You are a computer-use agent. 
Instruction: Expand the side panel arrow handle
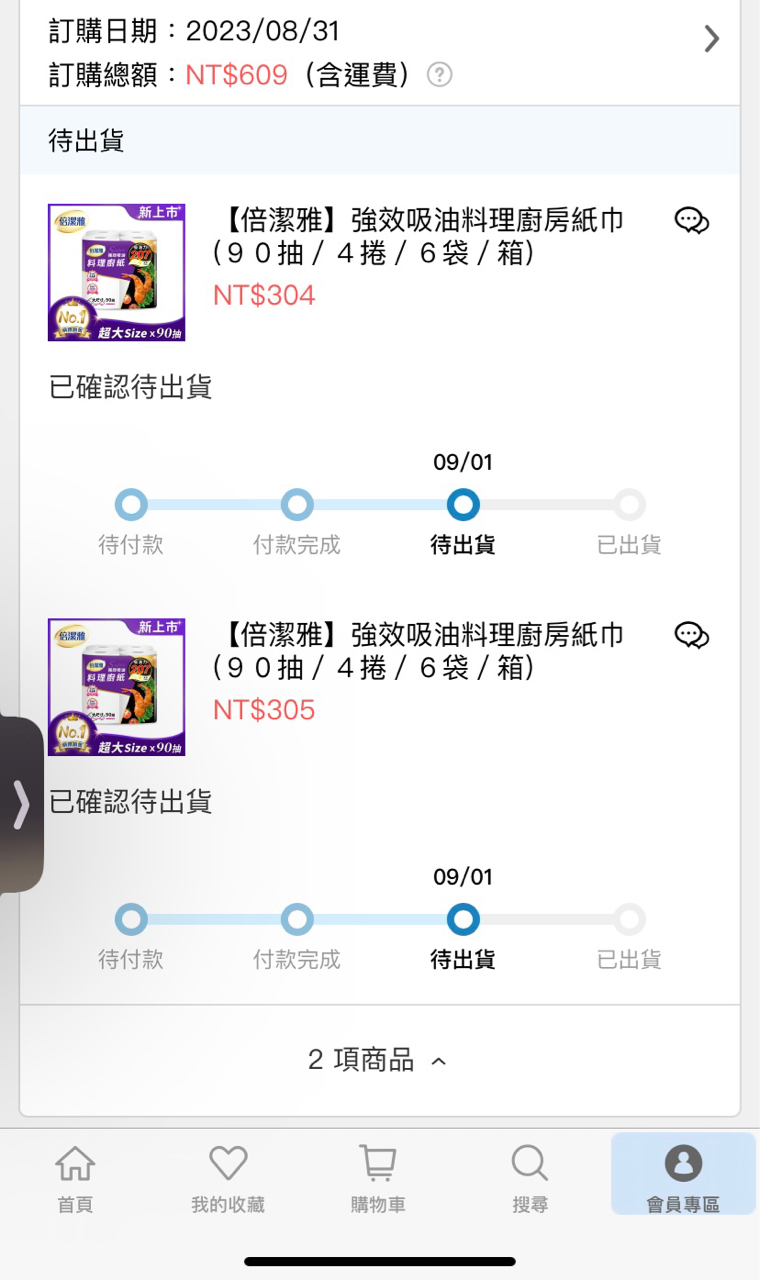click(x=21, y=805)
